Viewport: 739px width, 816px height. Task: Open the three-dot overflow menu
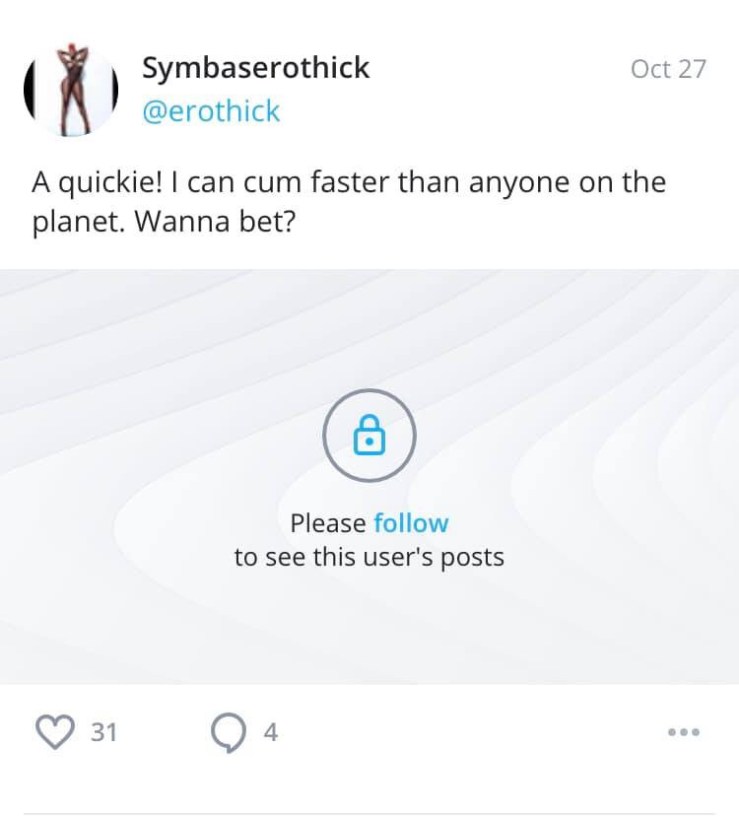(x=684, y=733)
